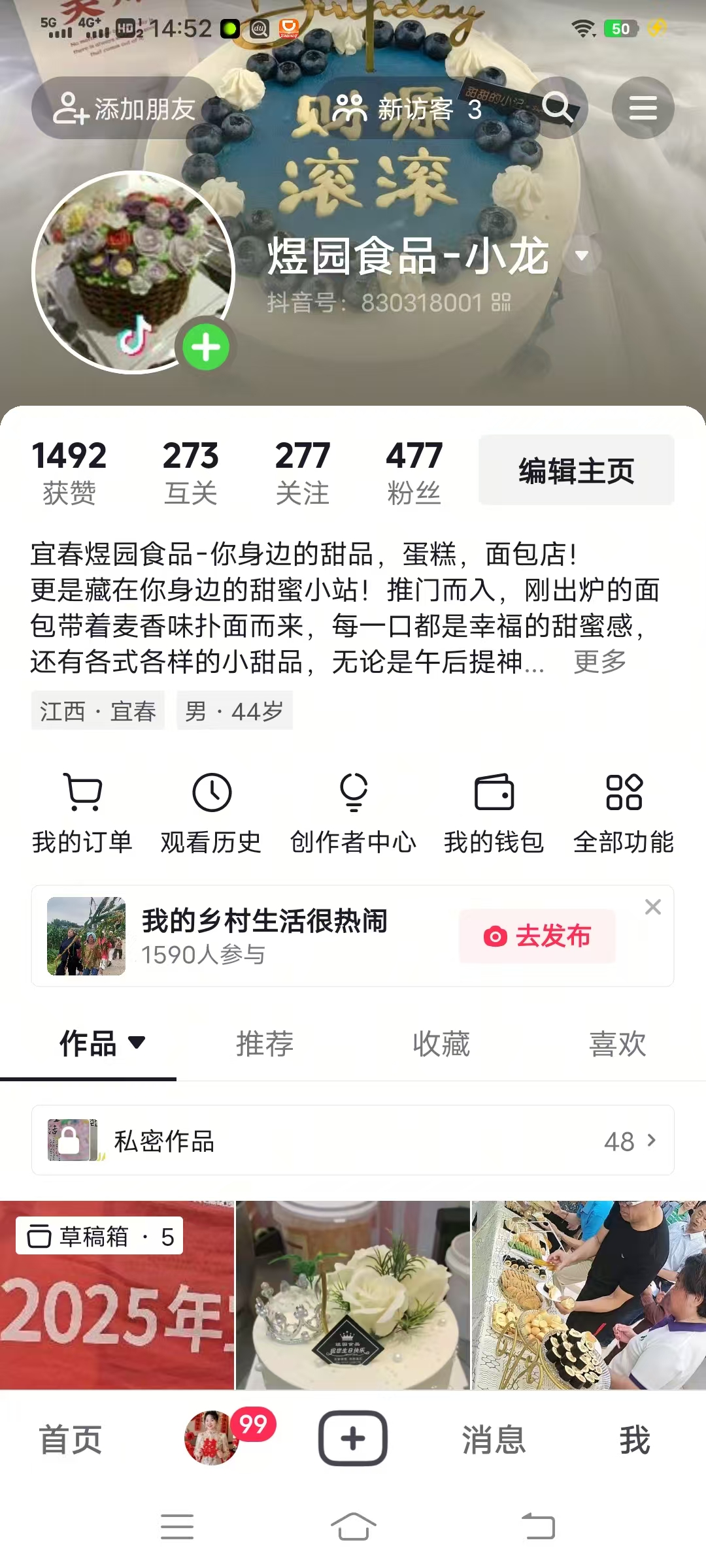This screenshot has width=706, height=1568.
Task: Show 全部功能 all functions
Action: pyautogui.click(x=624, y=813)
